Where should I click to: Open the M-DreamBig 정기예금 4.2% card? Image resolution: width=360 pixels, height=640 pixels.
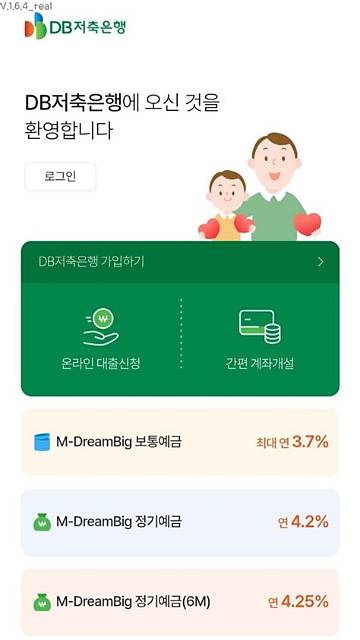(180, 522)
